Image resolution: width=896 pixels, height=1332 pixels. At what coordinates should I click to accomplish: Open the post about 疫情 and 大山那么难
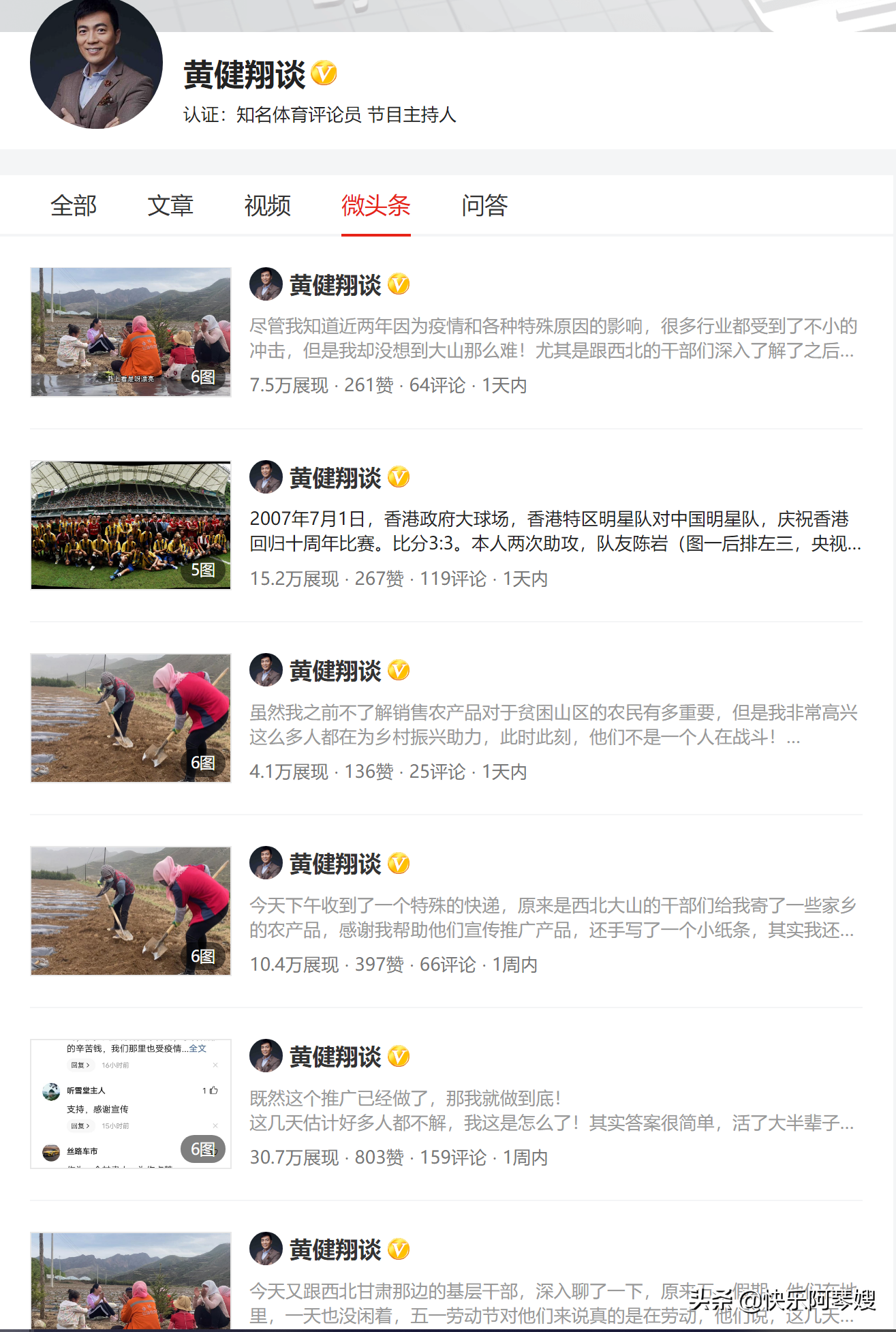(x=552, y=338)
